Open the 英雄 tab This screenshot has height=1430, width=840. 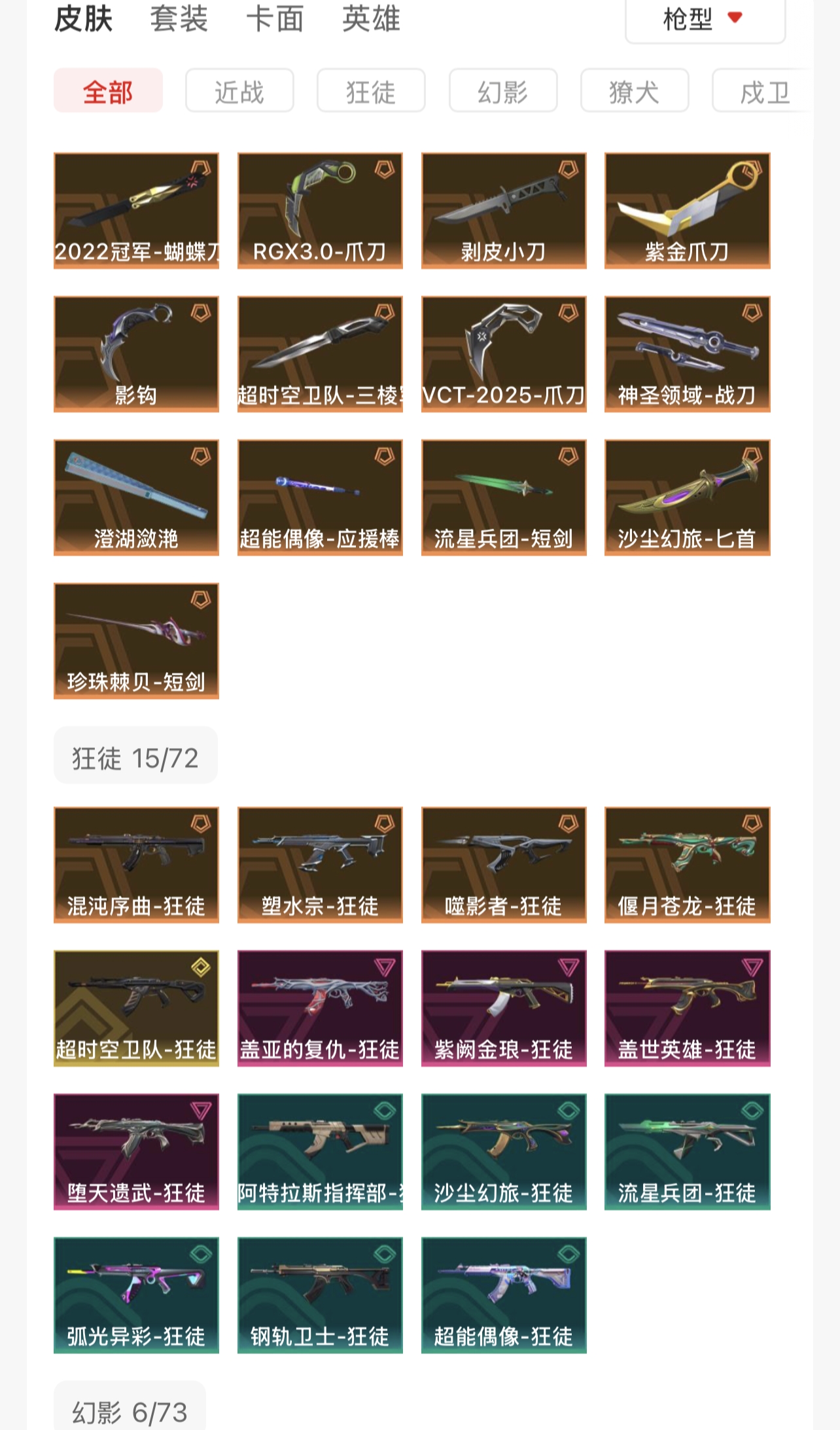click(x=370, y=18)
